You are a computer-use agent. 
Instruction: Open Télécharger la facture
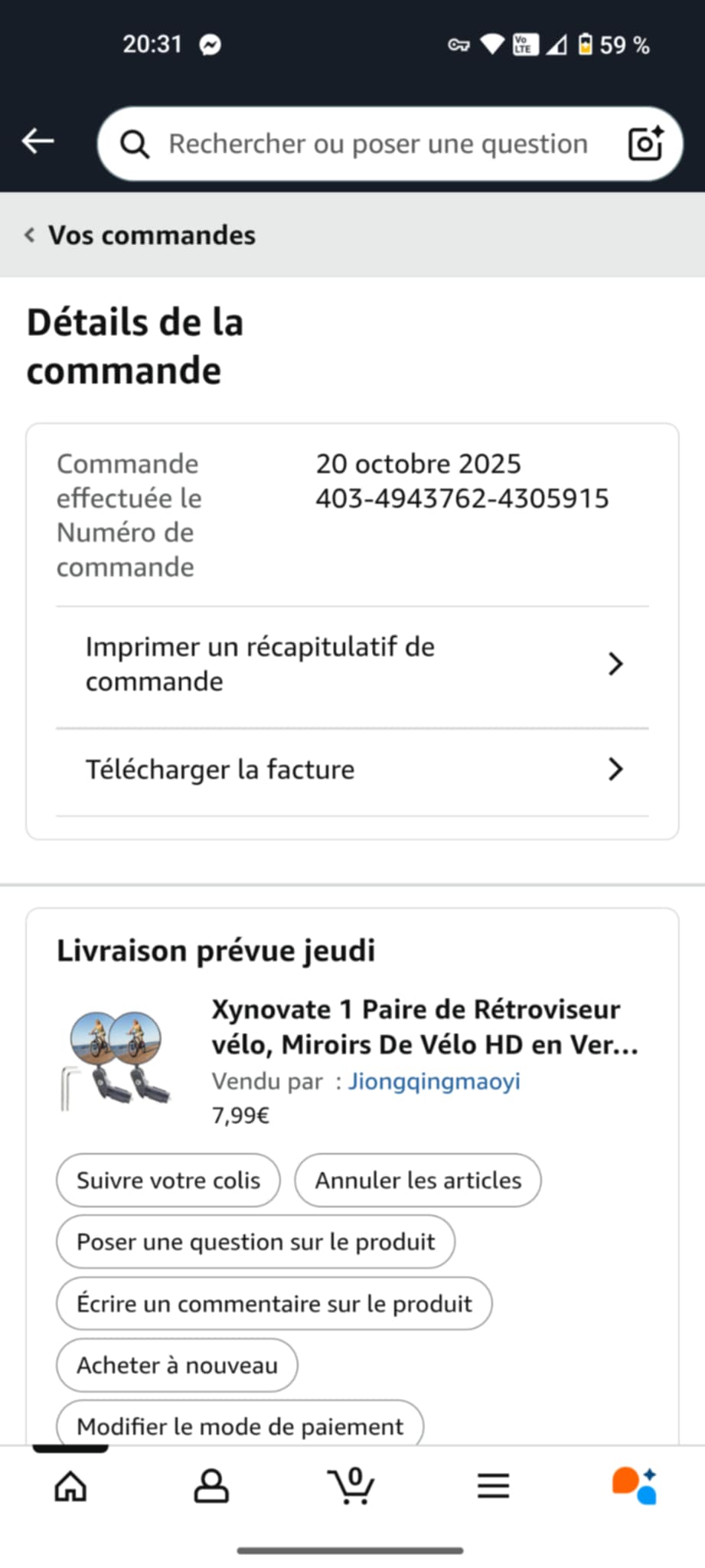pyautogui.click(x=352, y=769)
